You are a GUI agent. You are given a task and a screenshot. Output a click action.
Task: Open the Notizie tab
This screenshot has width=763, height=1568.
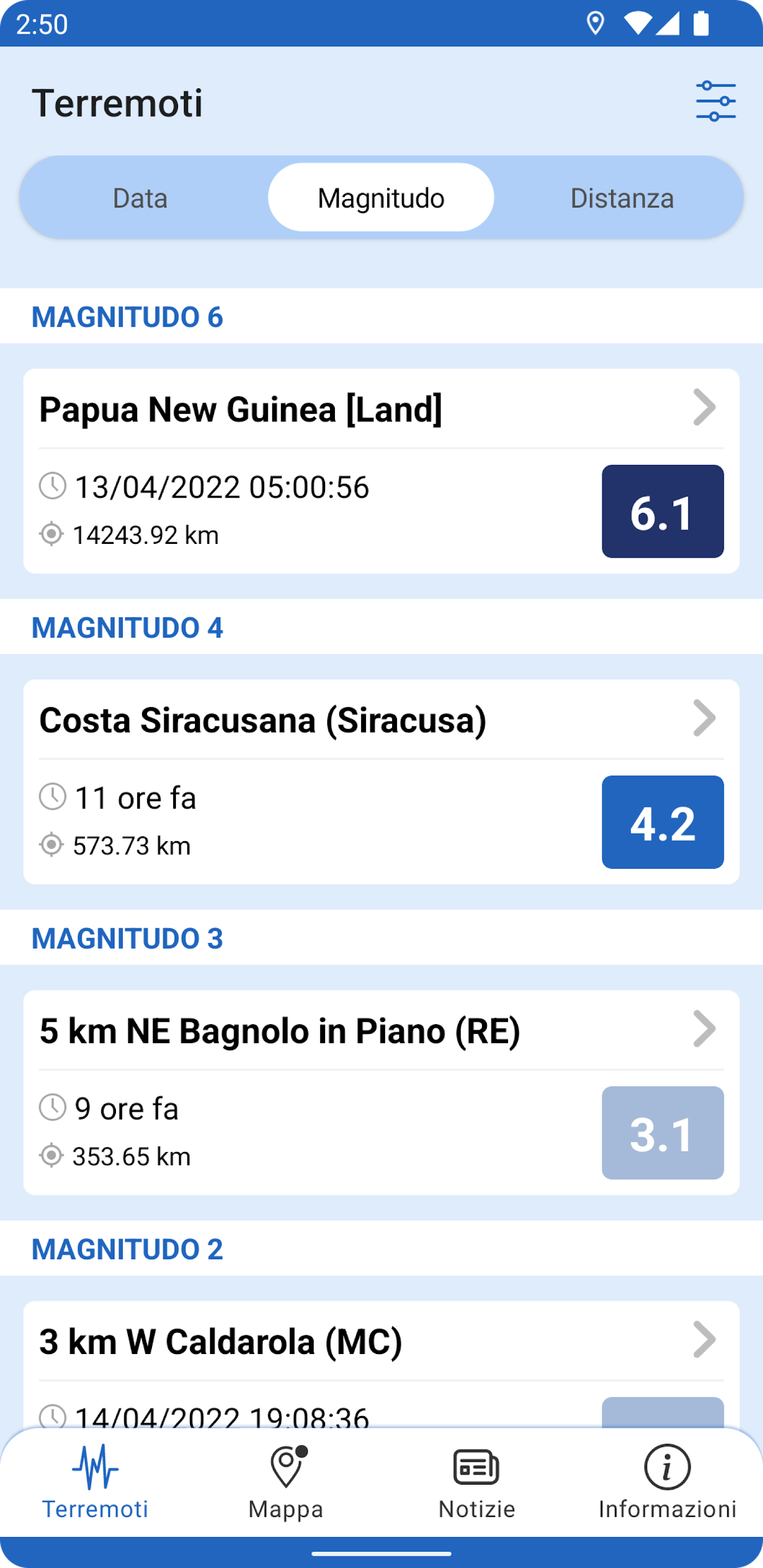coord(477,1481)
